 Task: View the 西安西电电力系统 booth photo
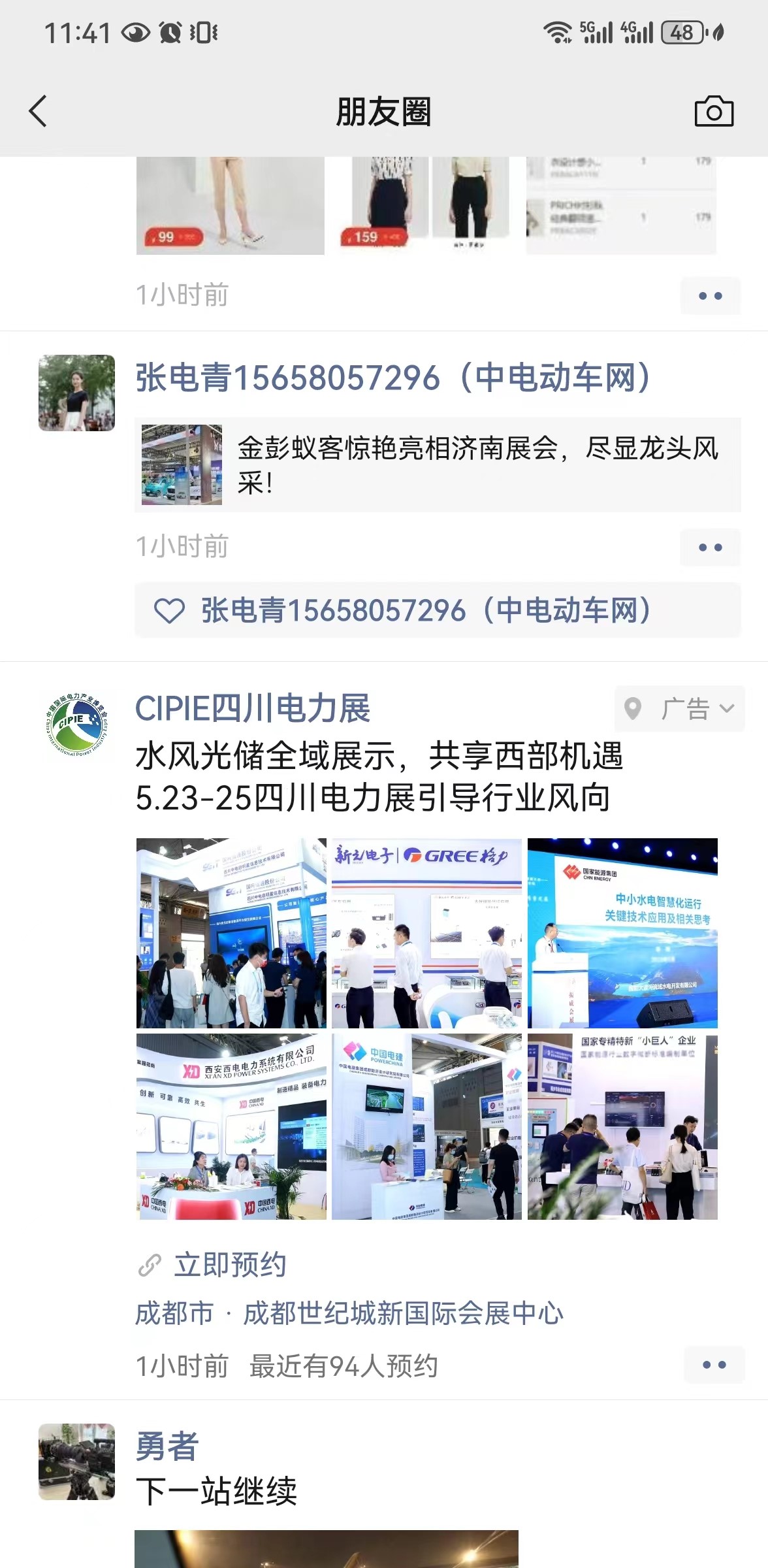point(231,1126)
